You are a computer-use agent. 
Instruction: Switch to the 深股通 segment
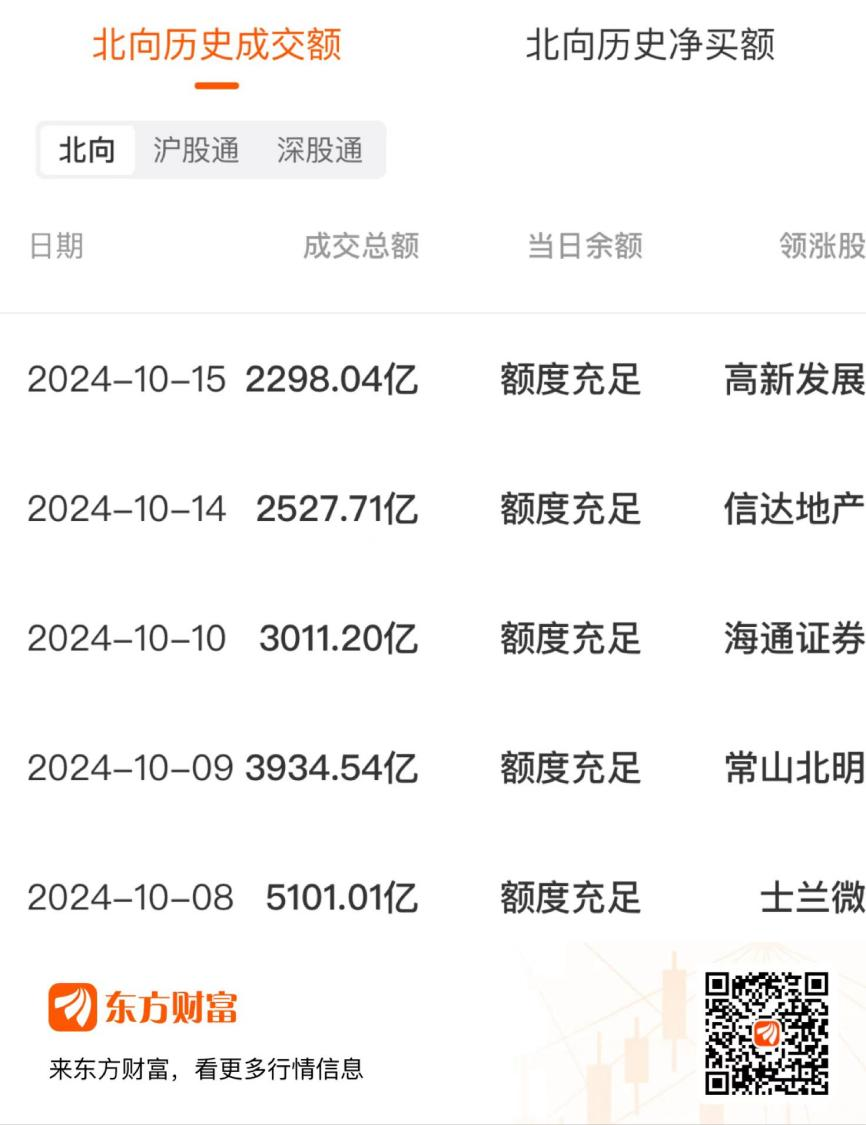(x=319, y=151)
